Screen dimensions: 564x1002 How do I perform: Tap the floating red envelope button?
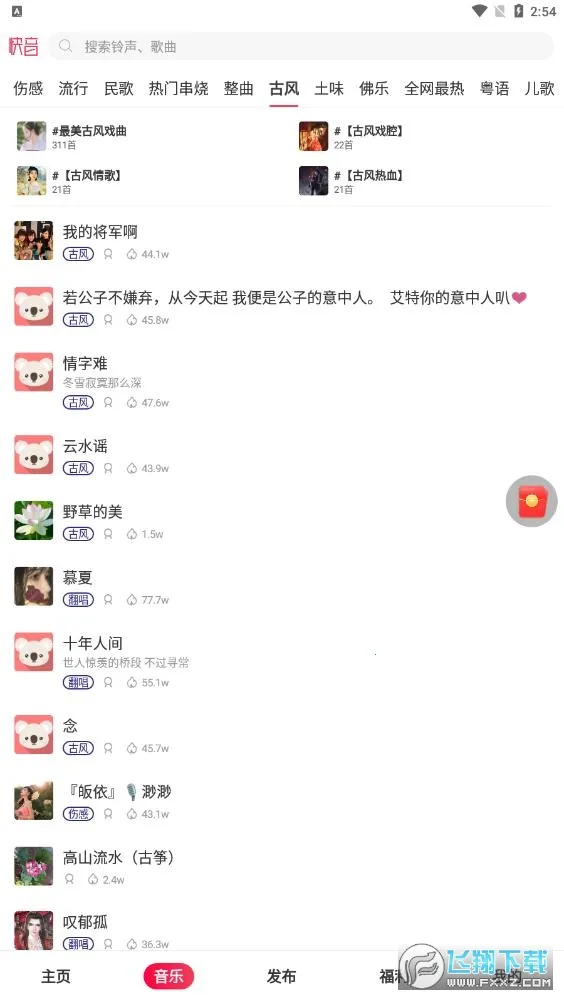531,501
